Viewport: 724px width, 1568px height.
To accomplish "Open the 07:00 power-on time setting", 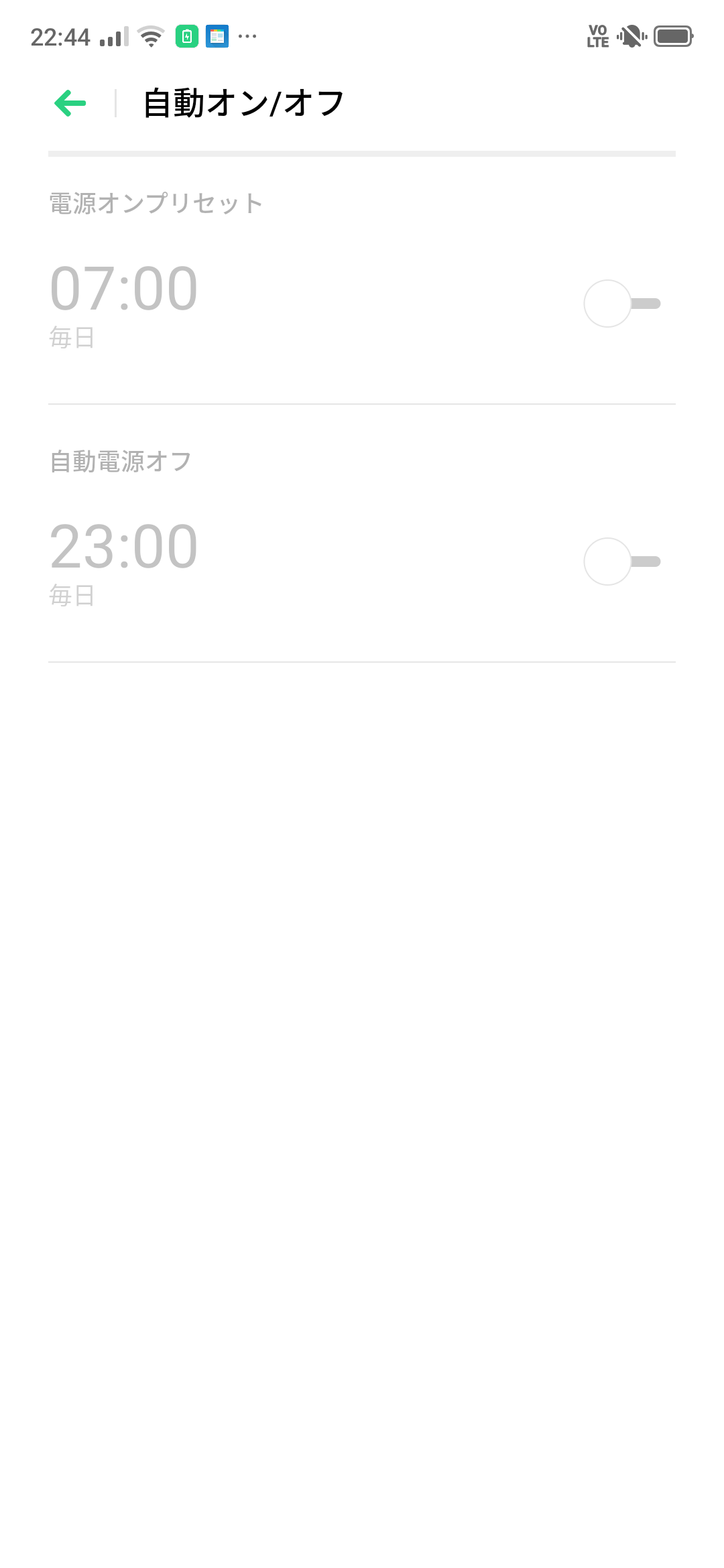I will [x=124, y=289].
